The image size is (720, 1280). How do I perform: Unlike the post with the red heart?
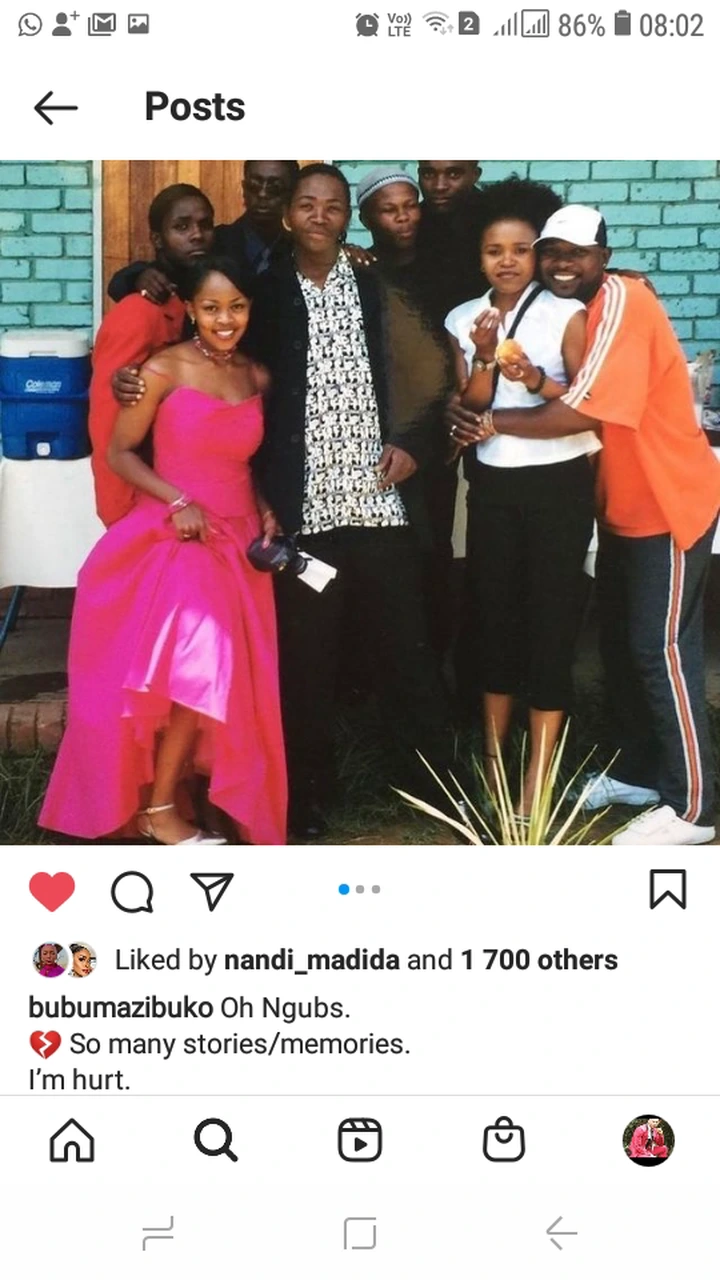click(x=52, y=890)
